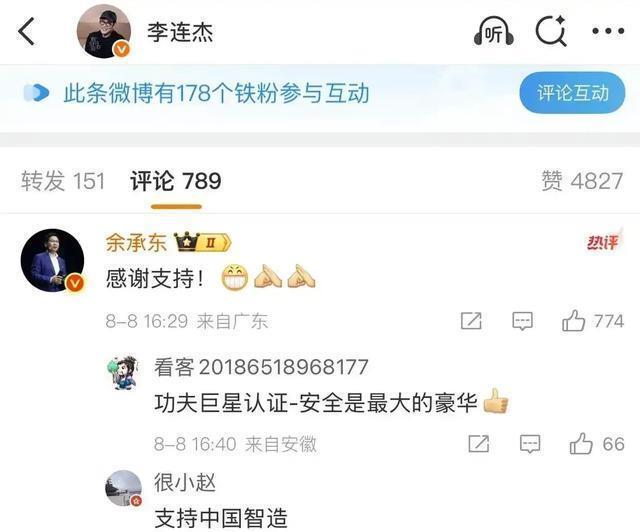This screenshot has height=532, width=640.
Task: Like 余承东's comment with 774 likes
Action: click(592, 321)
